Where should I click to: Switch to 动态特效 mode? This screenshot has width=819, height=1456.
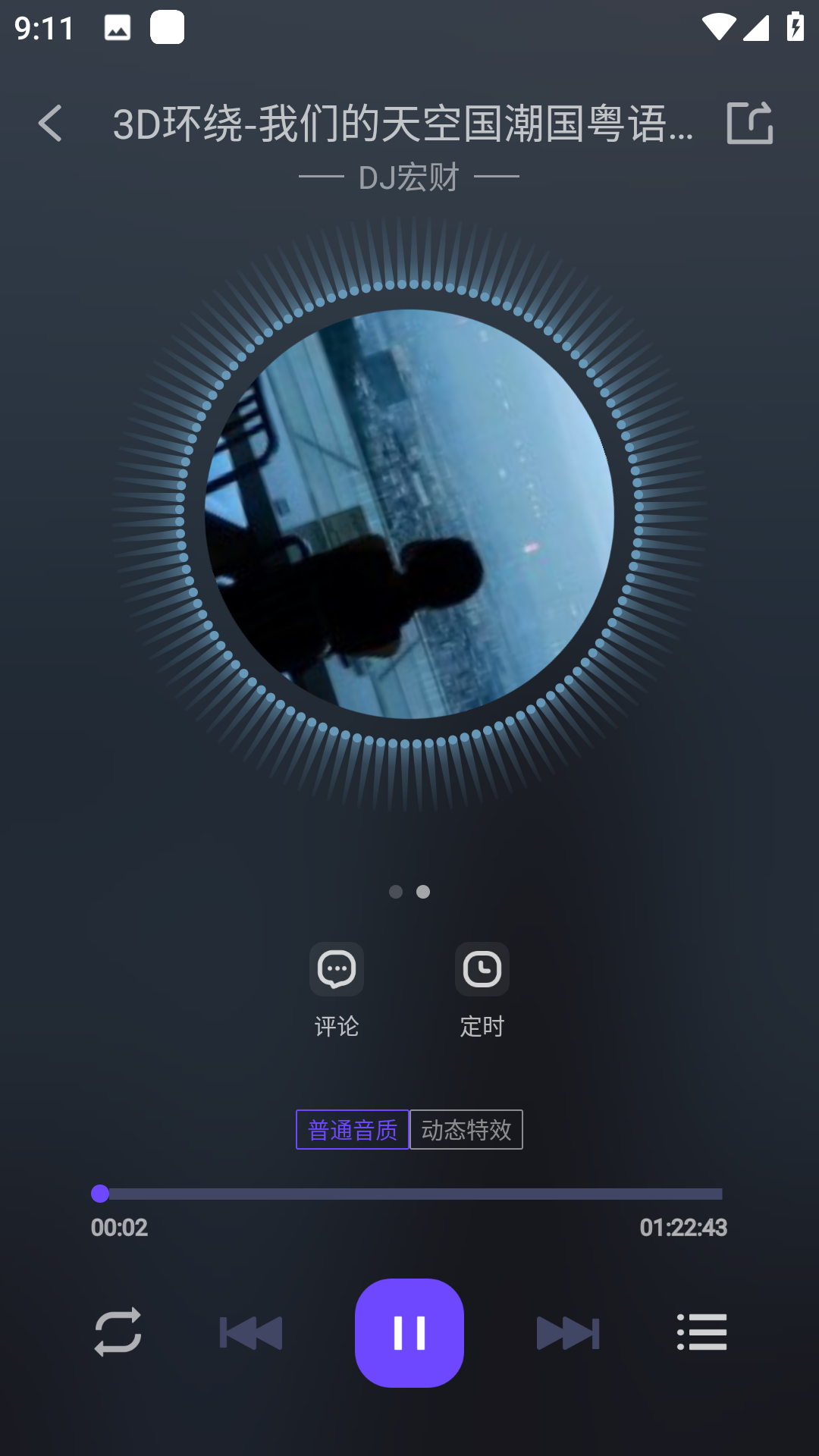pos(466,1129)
